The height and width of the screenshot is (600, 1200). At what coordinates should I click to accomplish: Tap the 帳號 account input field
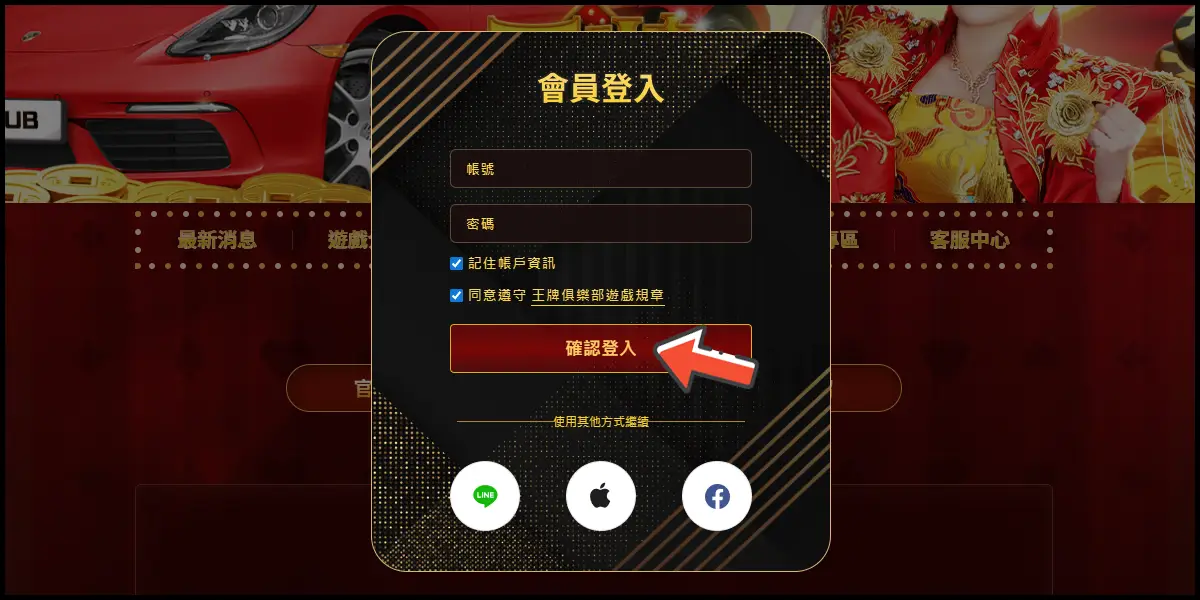point(600,169)
